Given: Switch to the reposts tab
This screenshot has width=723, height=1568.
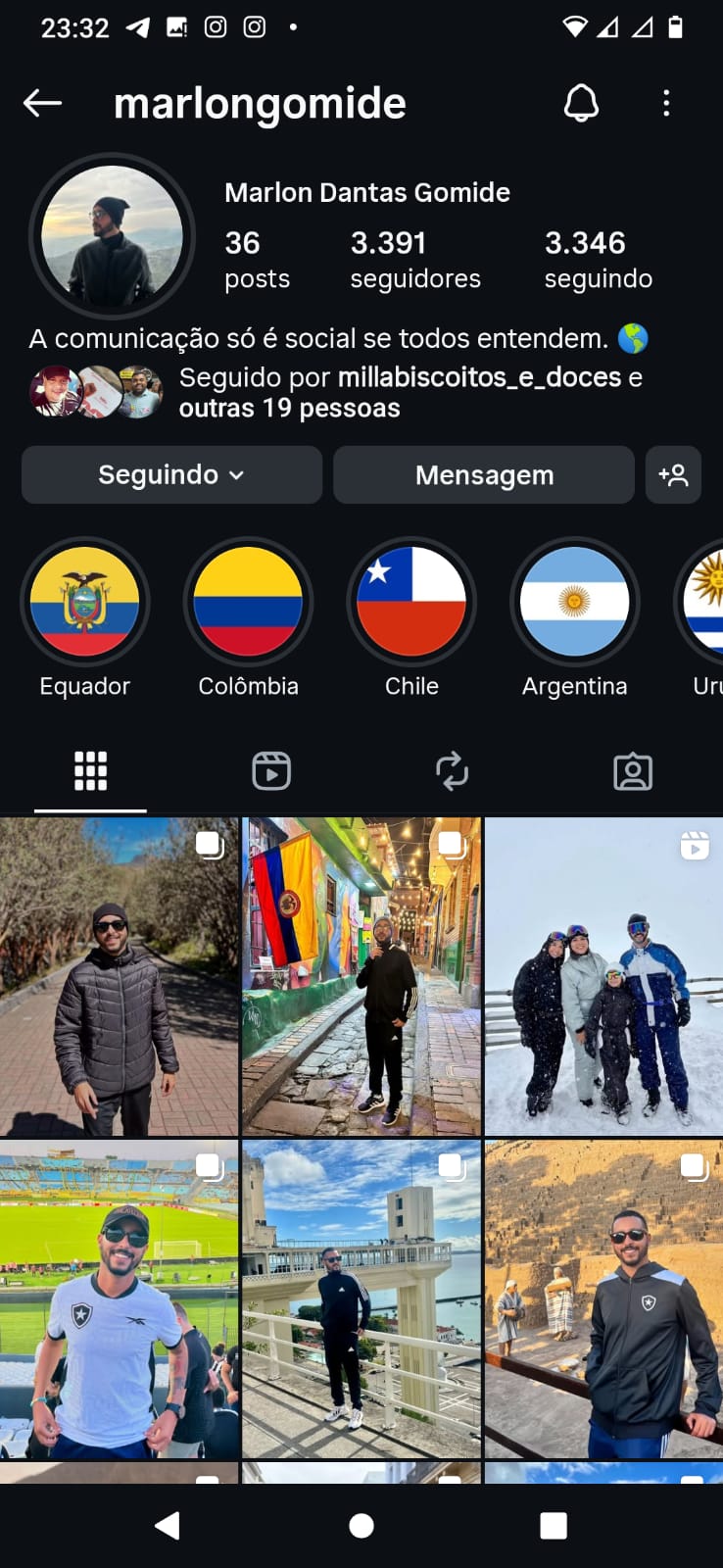Looking at the screenshot, I should 452,771.
